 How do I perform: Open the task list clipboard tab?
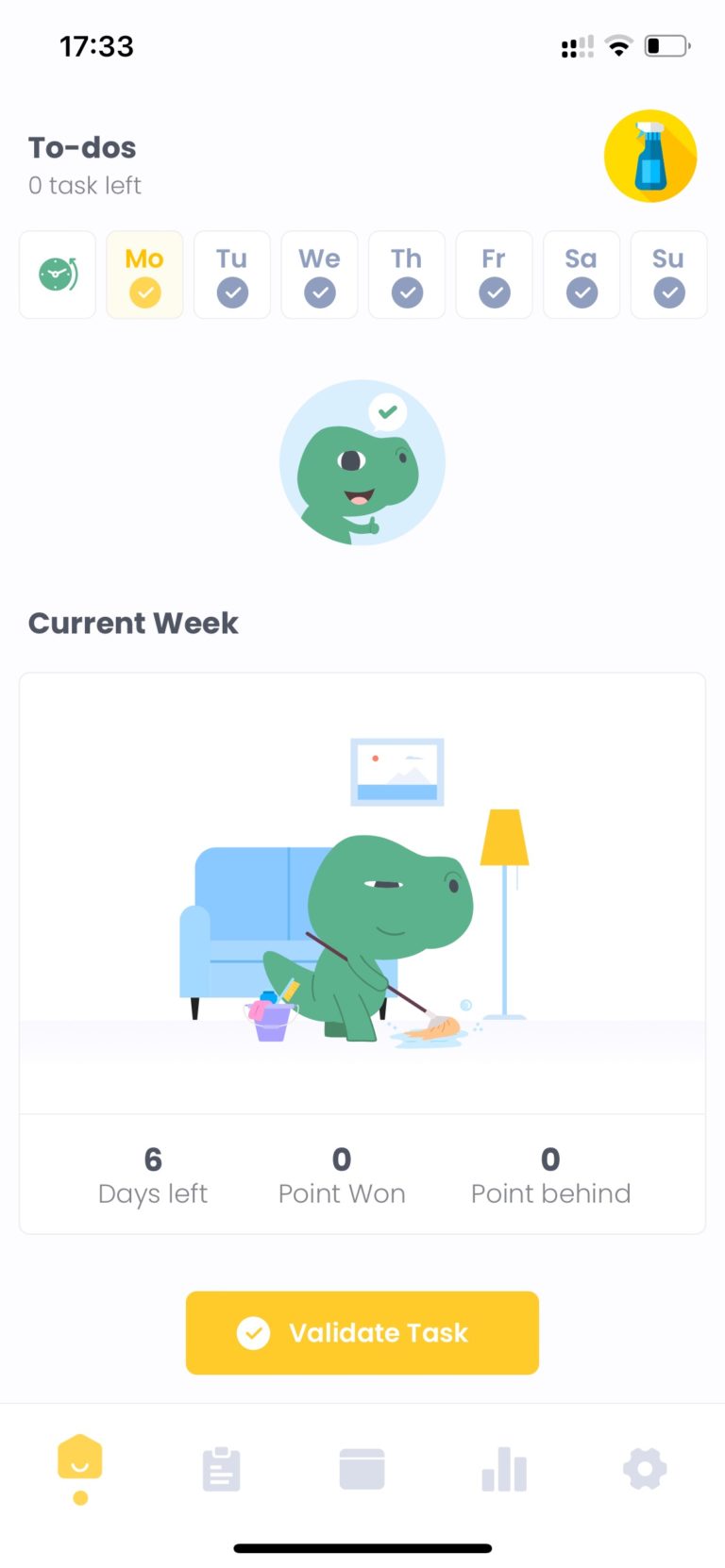(222, 1469)
